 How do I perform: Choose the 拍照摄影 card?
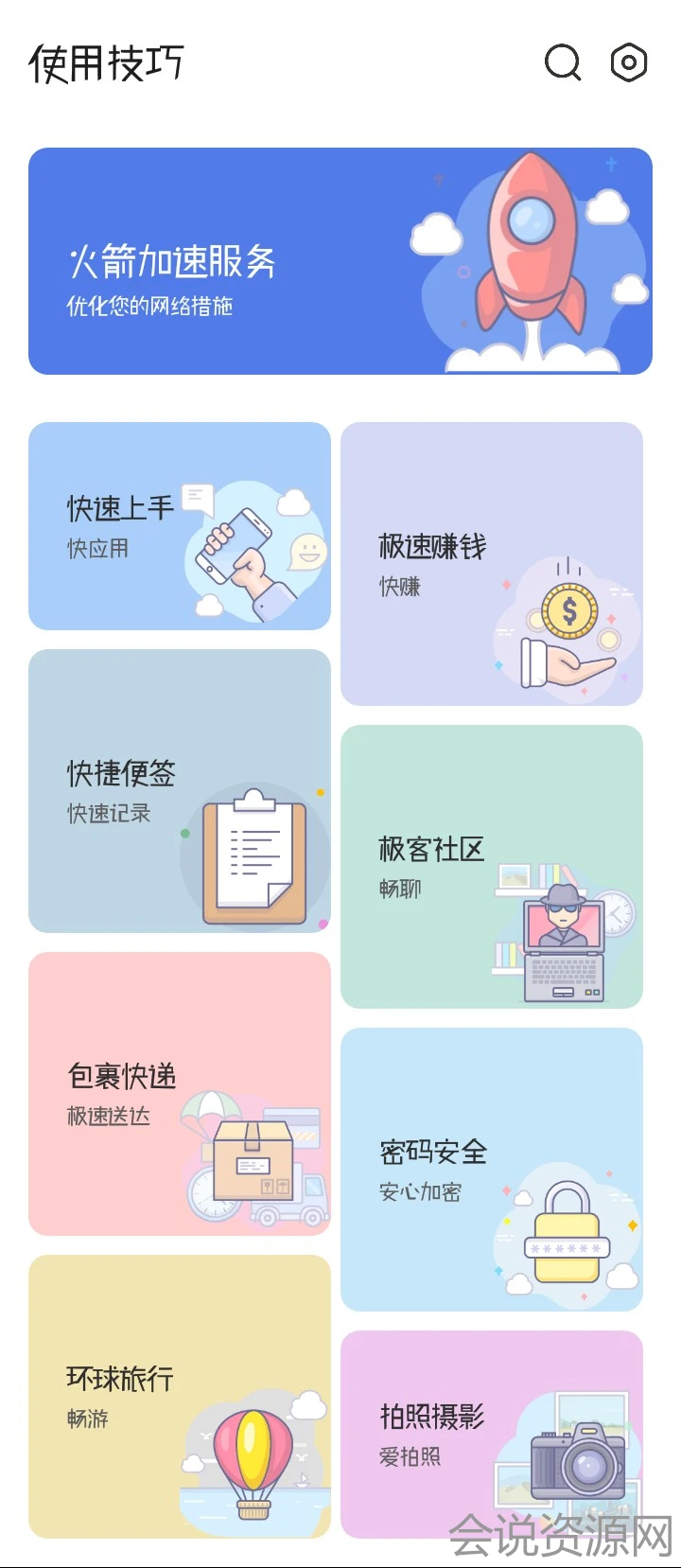(x=492, y=1435)
